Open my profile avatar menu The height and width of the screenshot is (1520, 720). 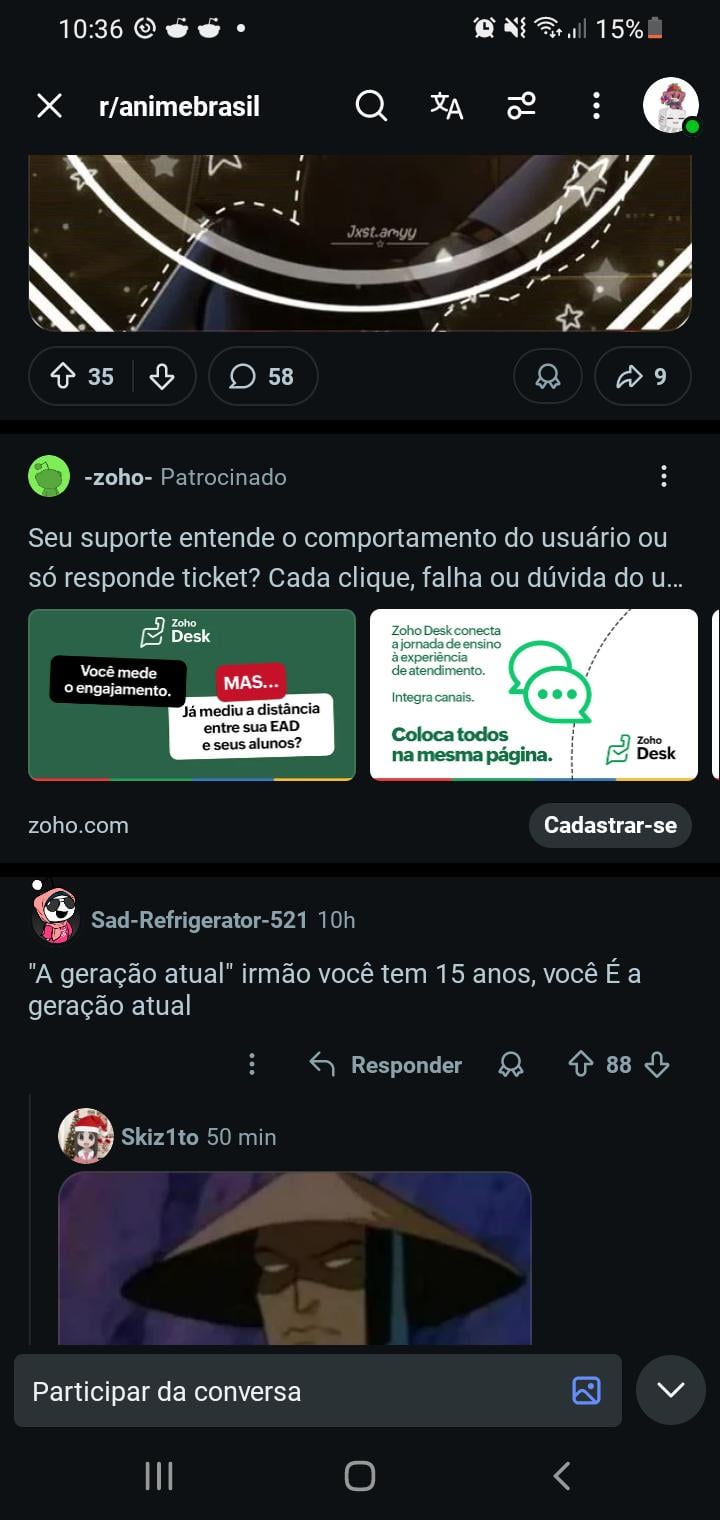click(670, 106)
